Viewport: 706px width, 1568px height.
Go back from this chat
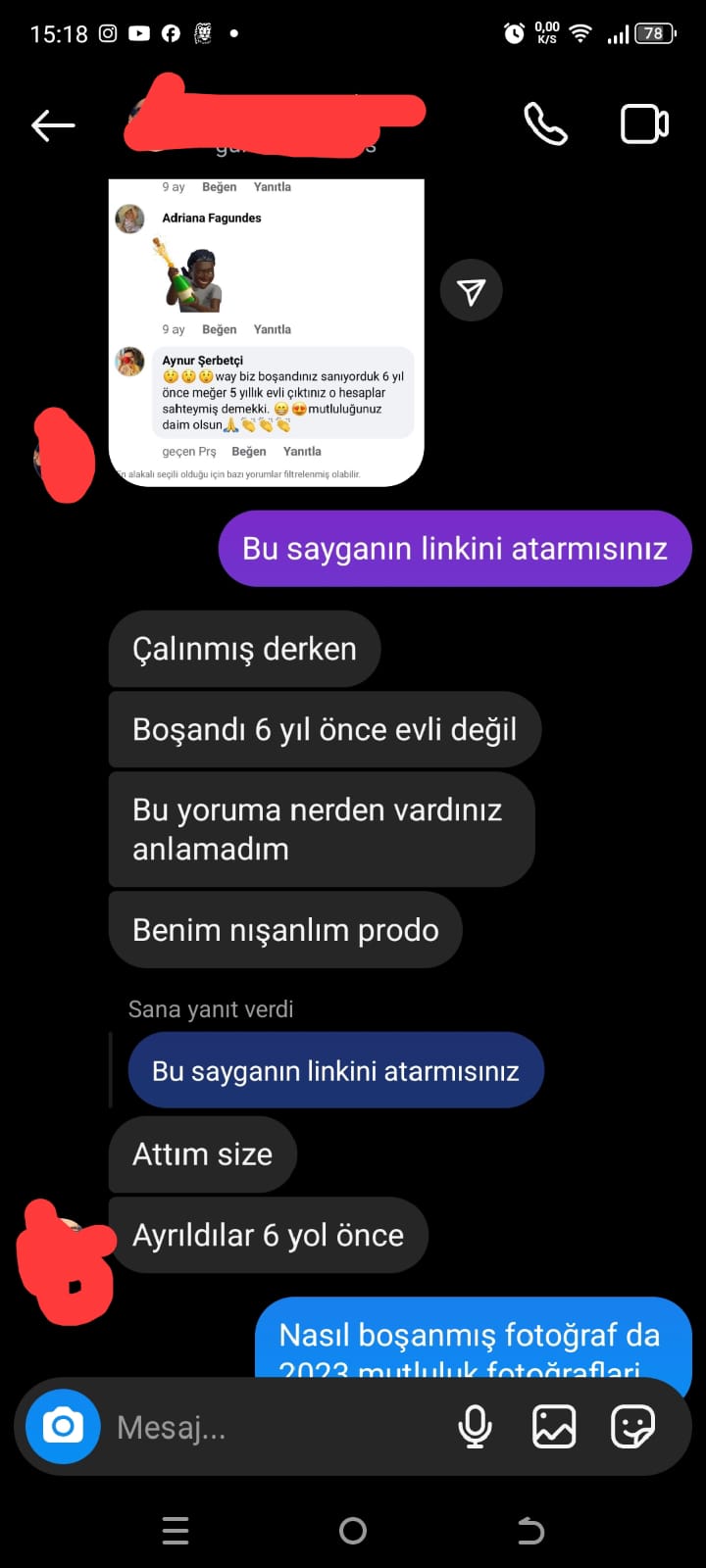click(53, 125)
